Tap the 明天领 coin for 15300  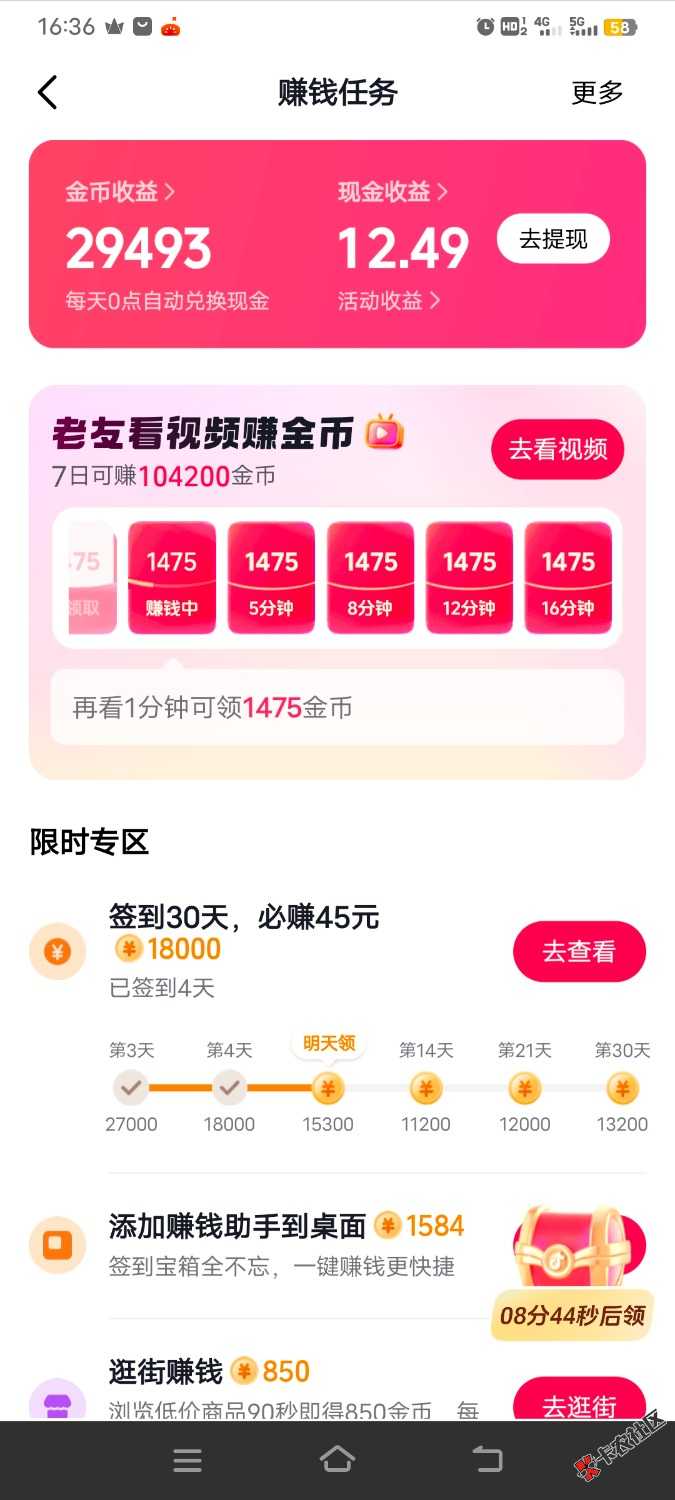[x=328, y=1087]
